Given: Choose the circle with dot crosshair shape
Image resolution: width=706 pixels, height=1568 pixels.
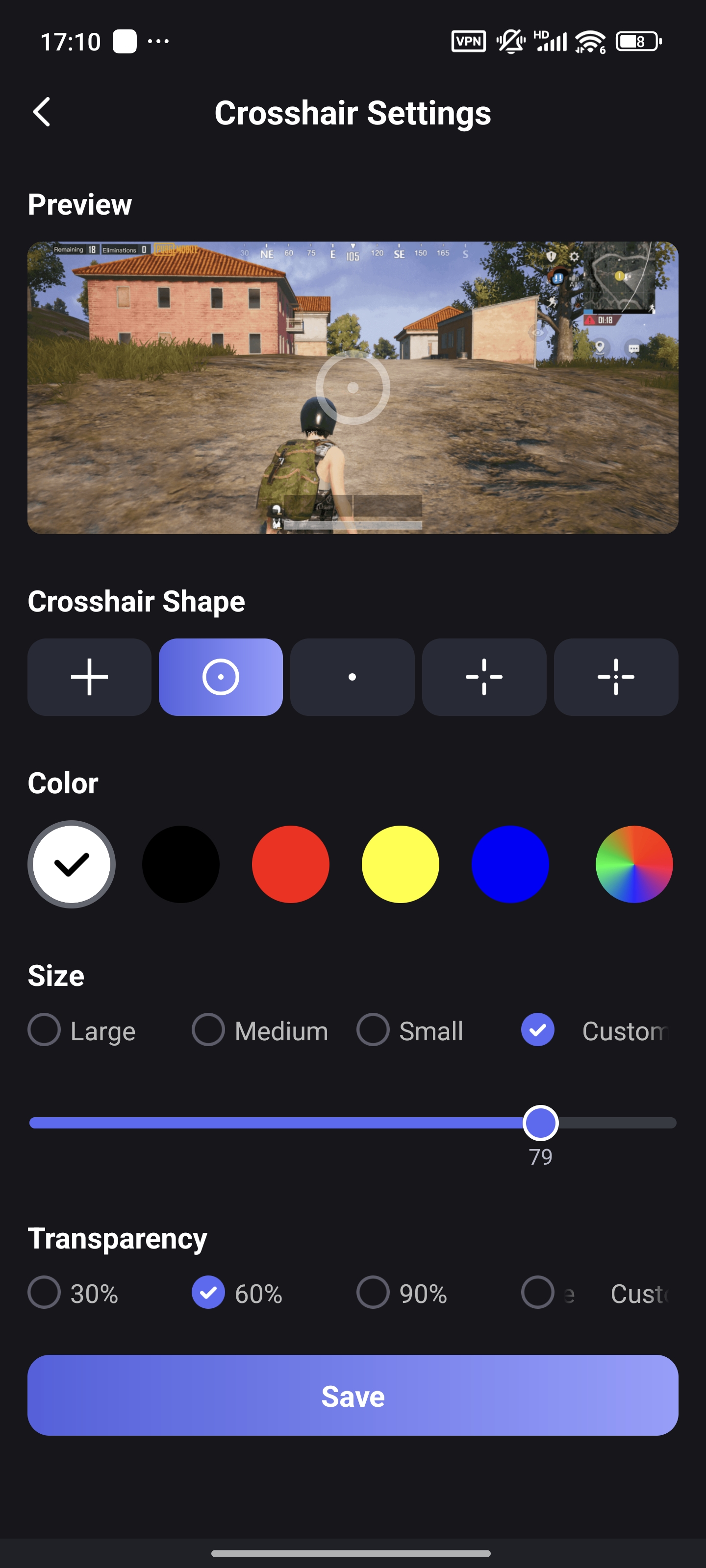Looking at the screenshot, I should click(x=221, y=676).
